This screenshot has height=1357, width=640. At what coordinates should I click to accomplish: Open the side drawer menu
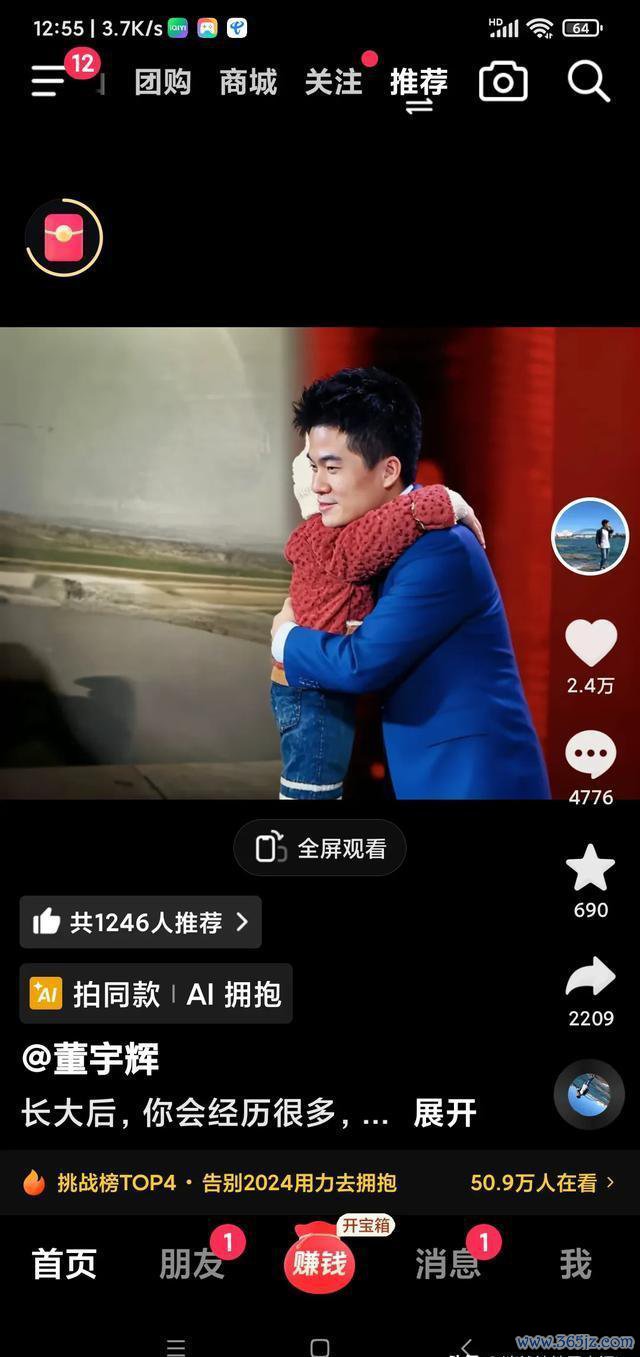point(48,81)
